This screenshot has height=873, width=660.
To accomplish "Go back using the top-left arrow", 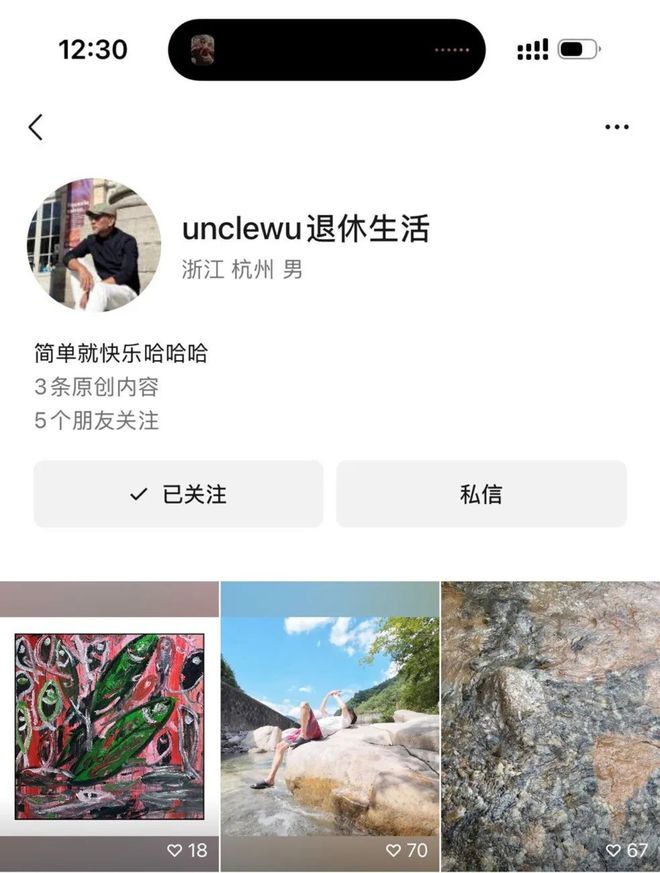I will tap(36, 127).
